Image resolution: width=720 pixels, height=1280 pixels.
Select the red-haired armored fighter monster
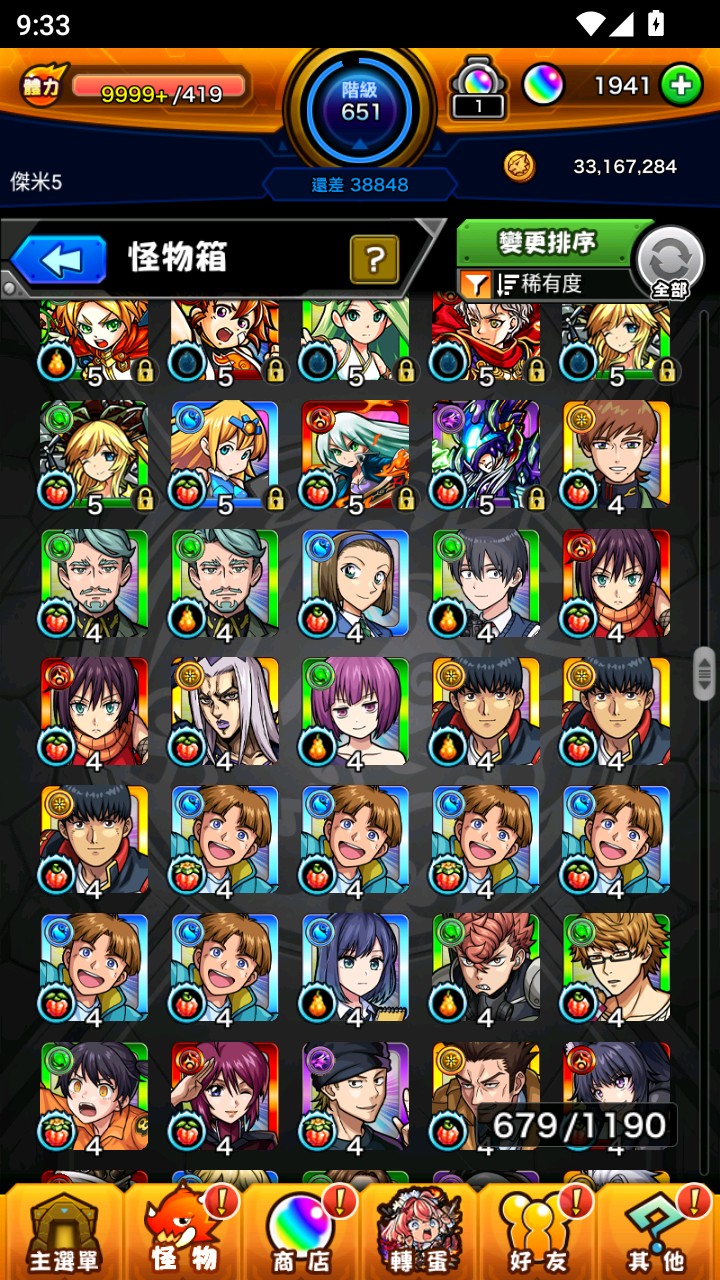point(486,967)
